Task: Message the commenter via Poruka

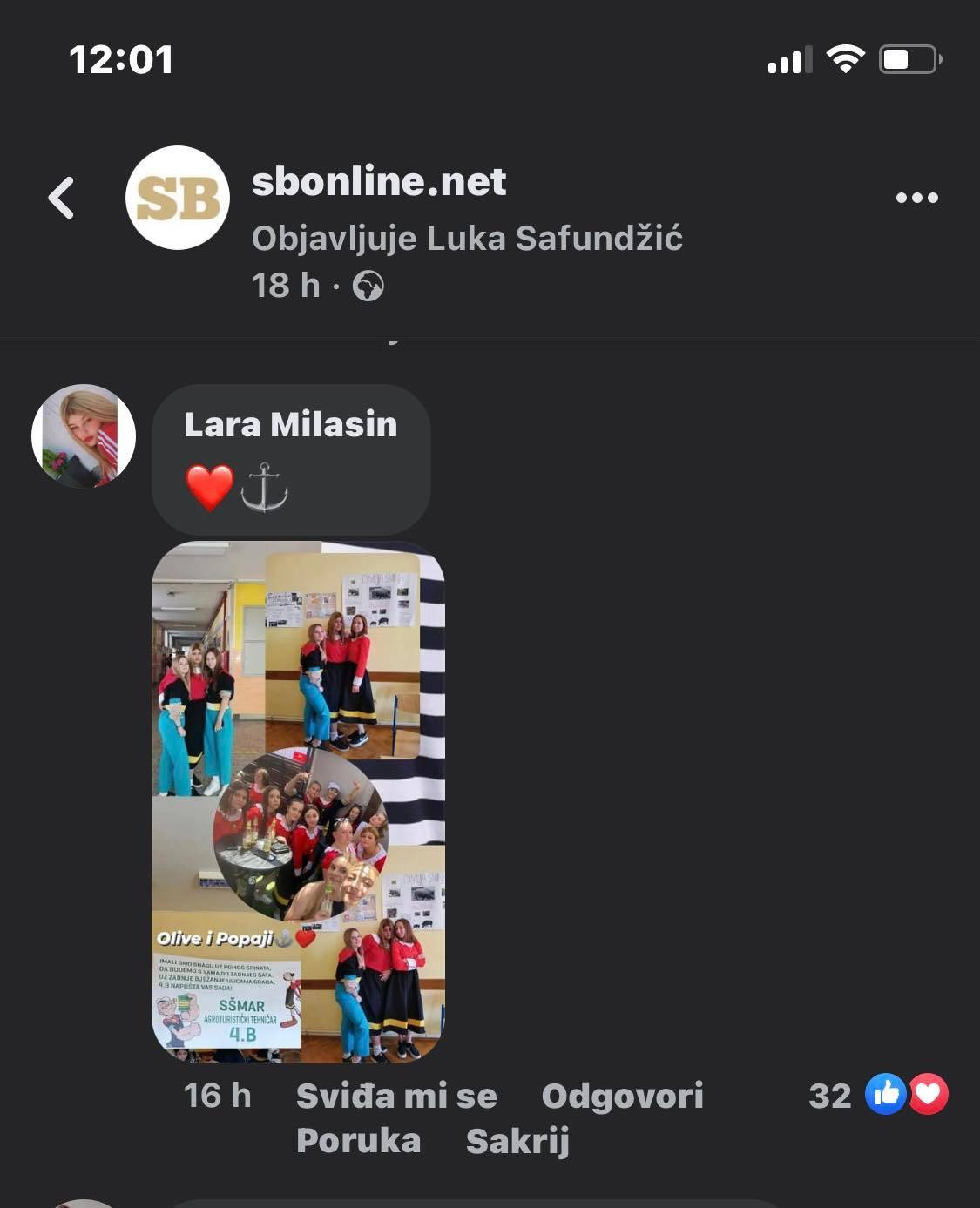Action: click(x=358, y=1141)
